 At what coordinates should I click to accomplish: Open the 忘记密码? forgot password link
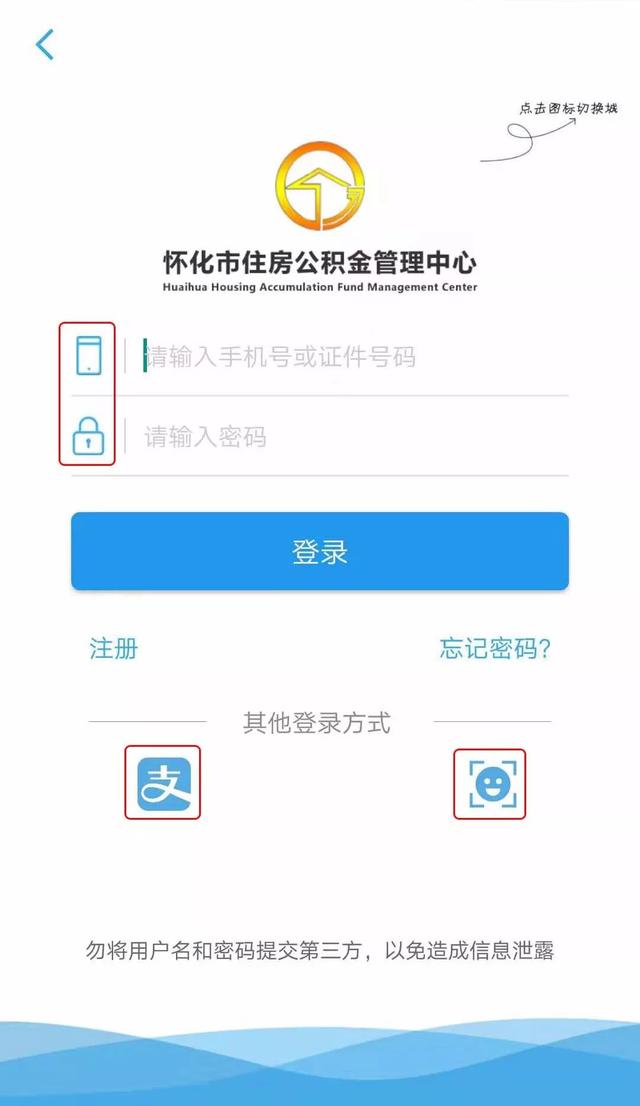pyautogui.click(x=495, y=648)
